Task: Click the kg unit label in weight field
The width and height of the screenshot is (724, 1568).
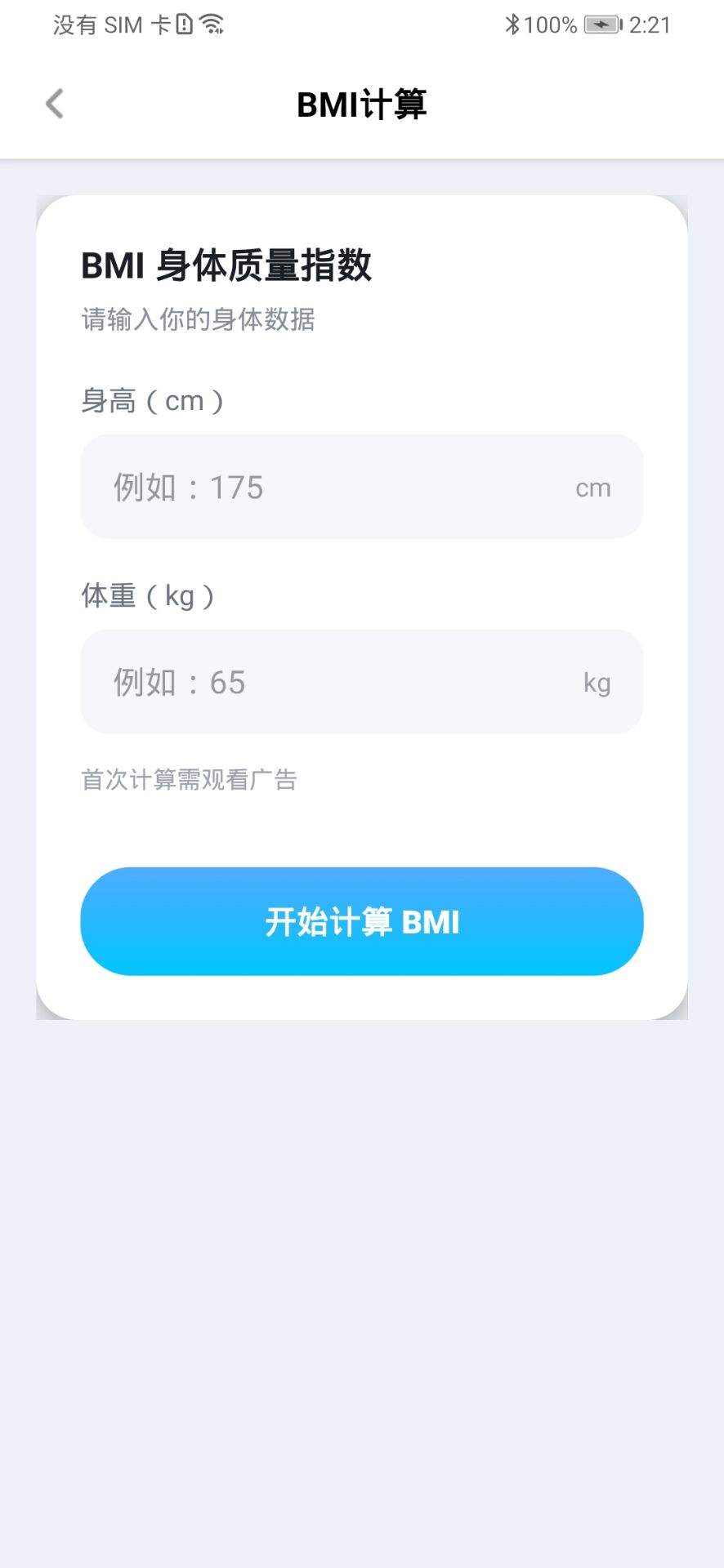Action: (598, 683)
